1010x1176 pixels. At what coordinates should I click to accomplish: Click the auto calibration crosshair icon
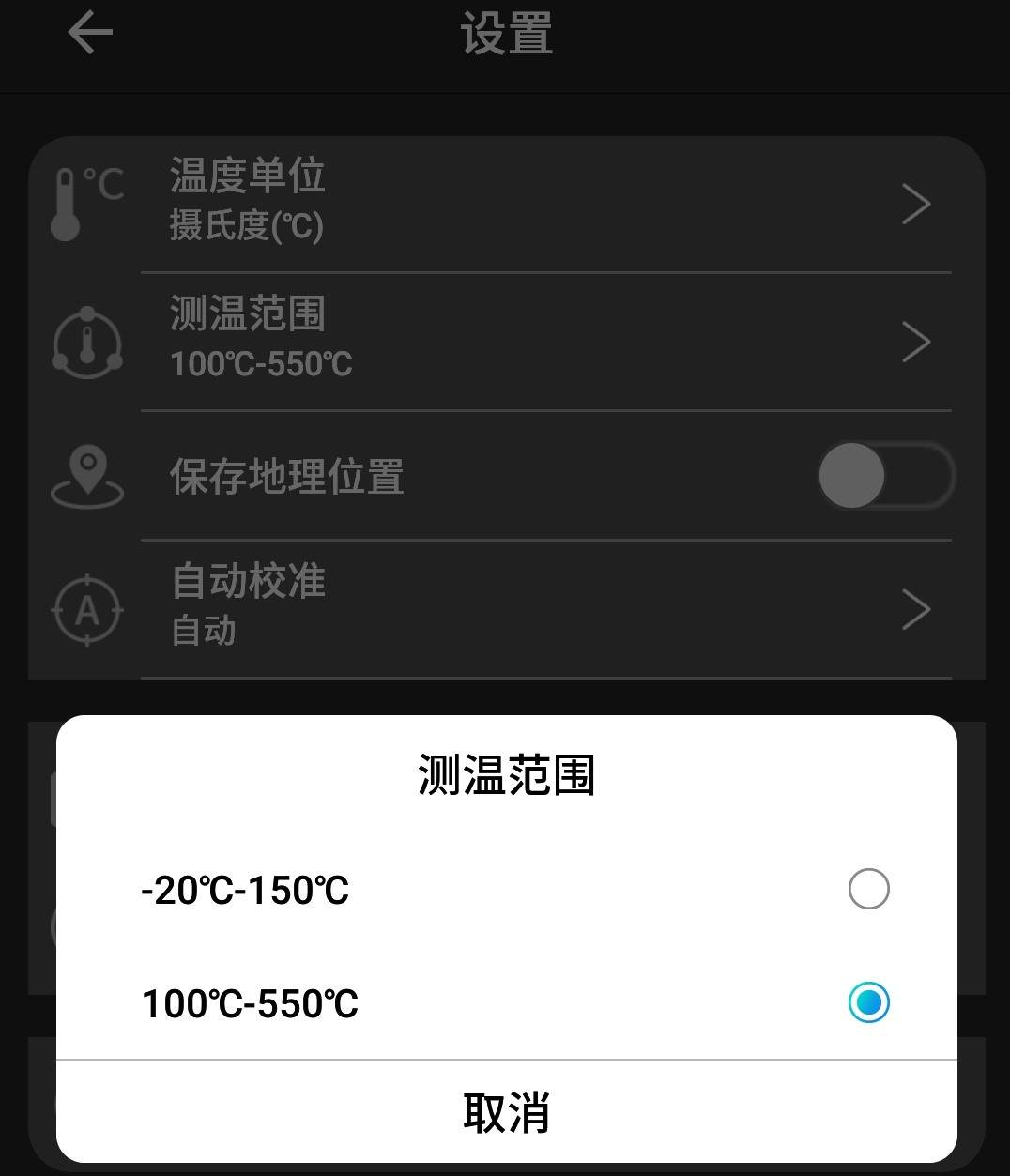click(86, 611)
